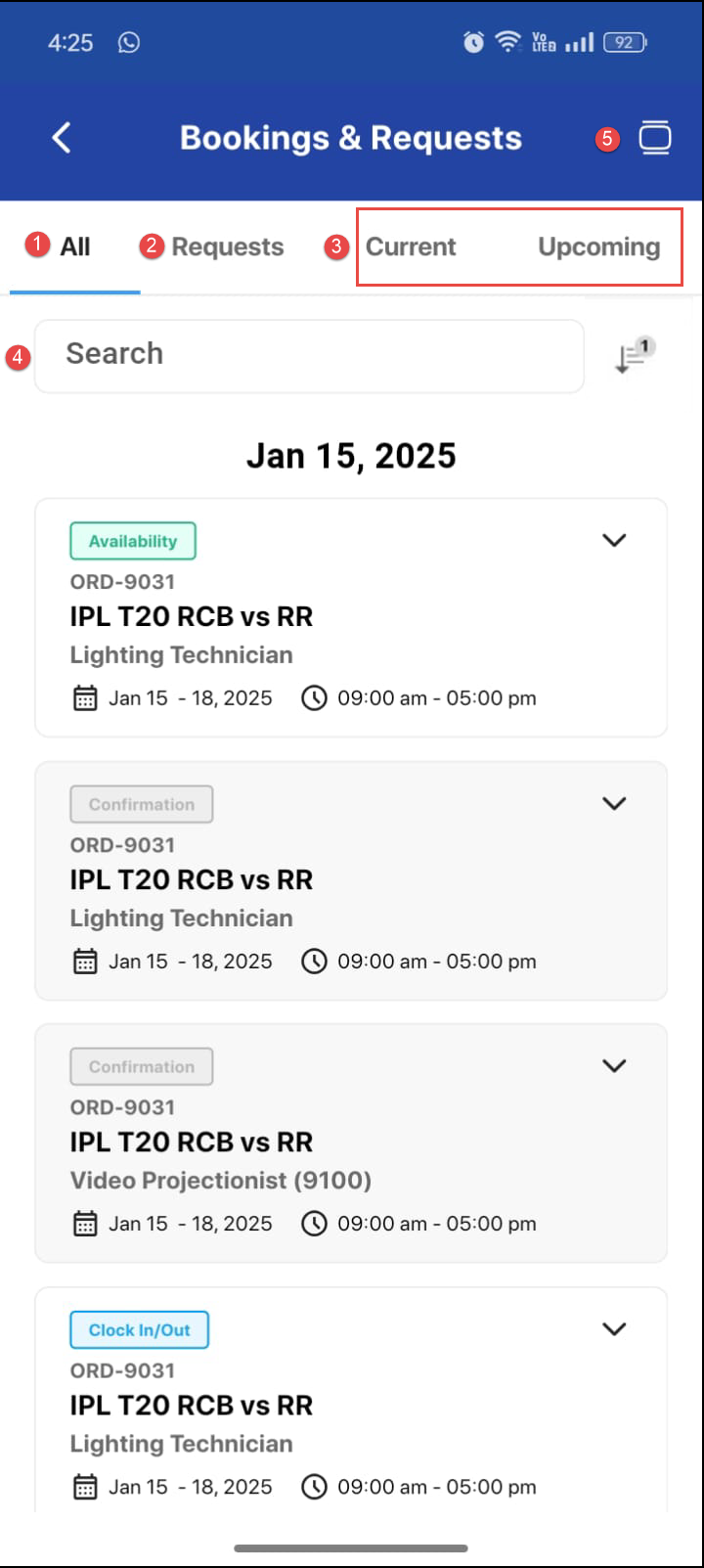Expand the Clock In/Out booking chevron

click(614, 1328)
